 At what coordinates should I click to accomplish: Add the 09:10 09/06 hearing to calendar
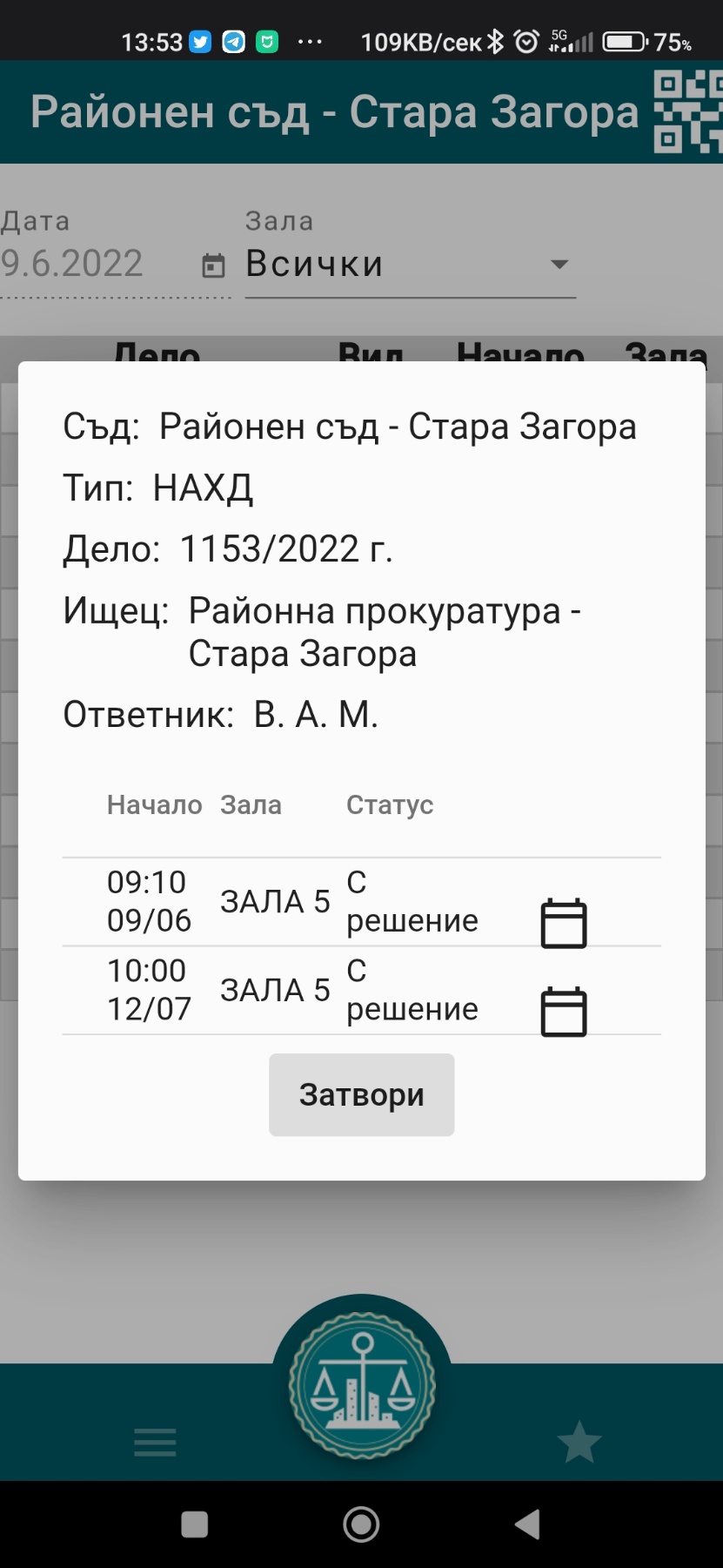[x=564, y=923]
